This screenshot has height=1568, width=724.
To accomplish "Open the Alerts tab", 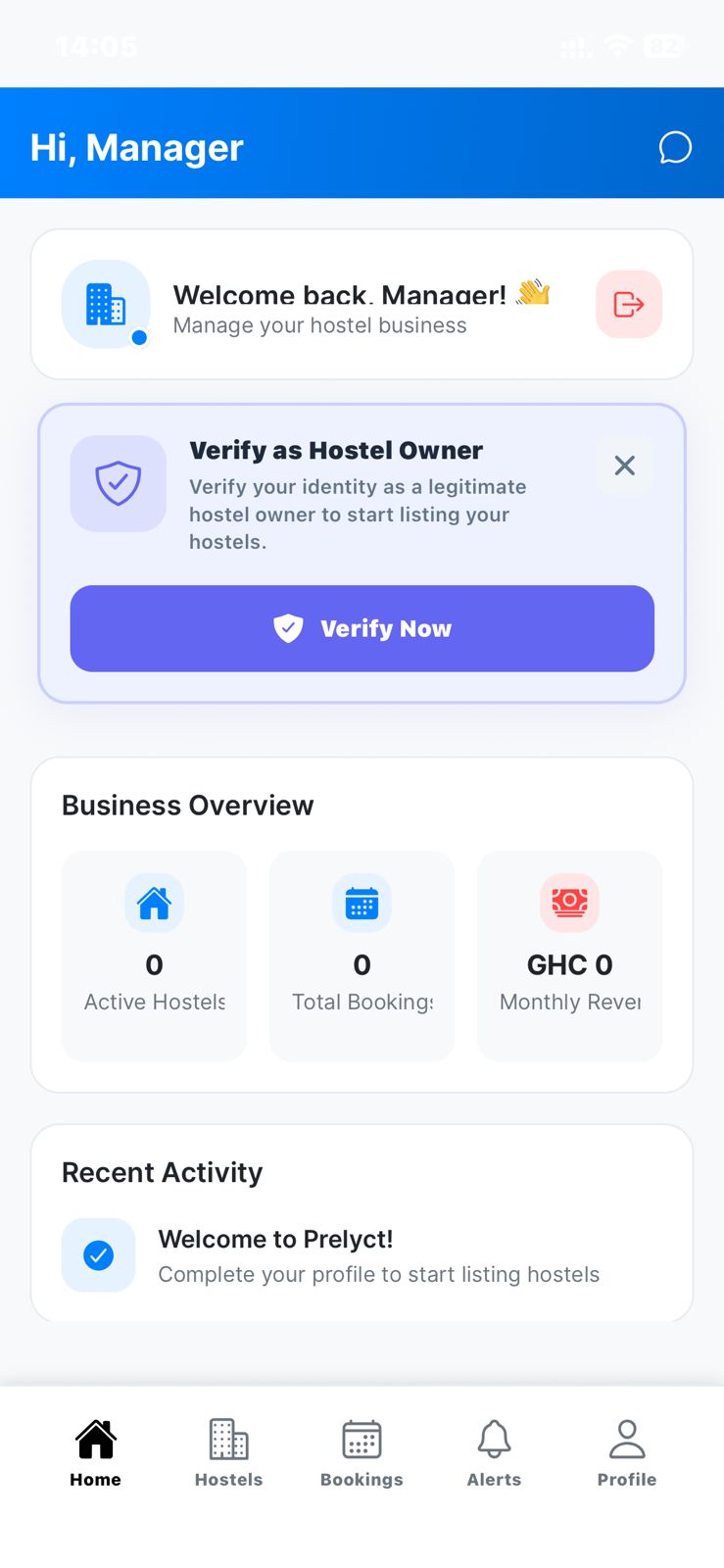I will (x=494, y=1453).
